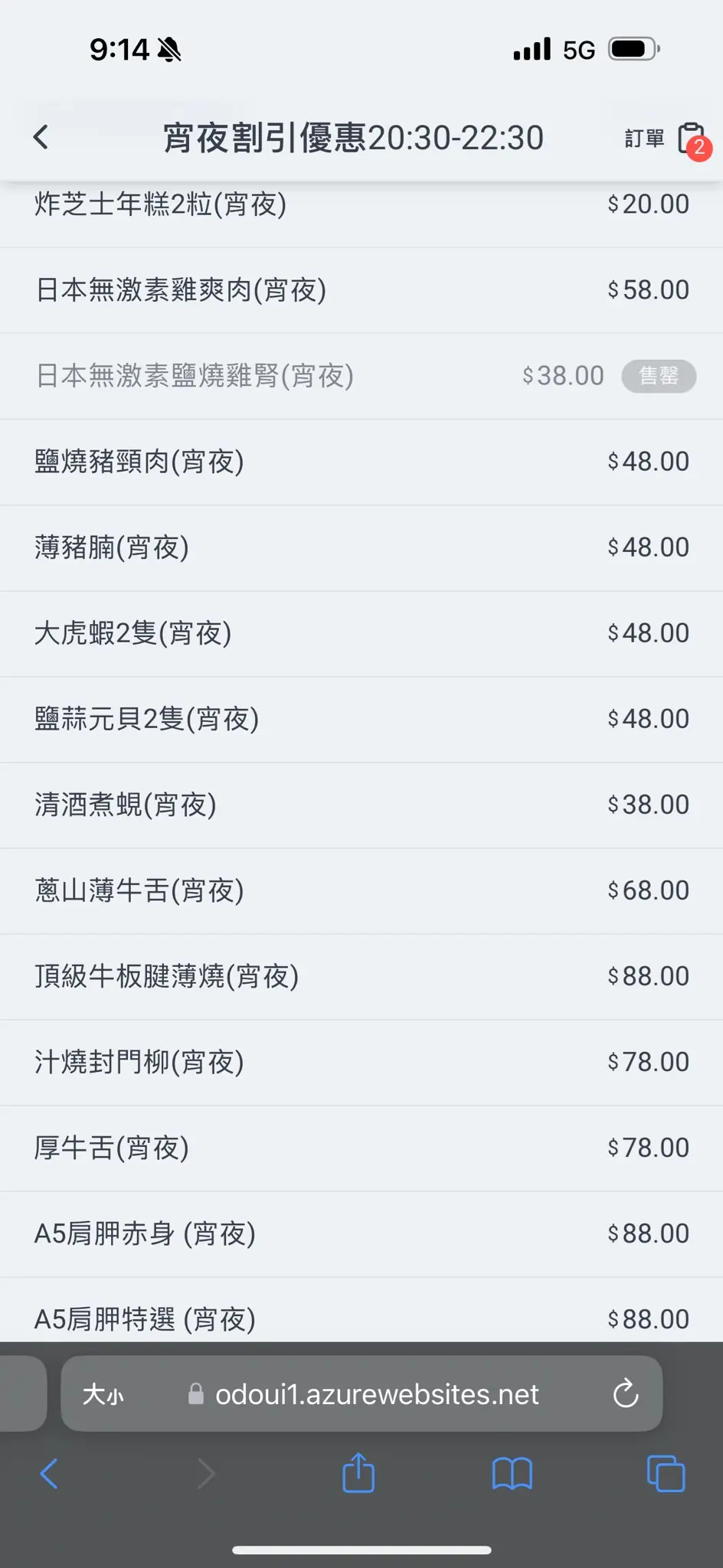Choose 頂級牛板腱薄燒(宵夜)
The image size is (723, 1568).
click(361, 976)
